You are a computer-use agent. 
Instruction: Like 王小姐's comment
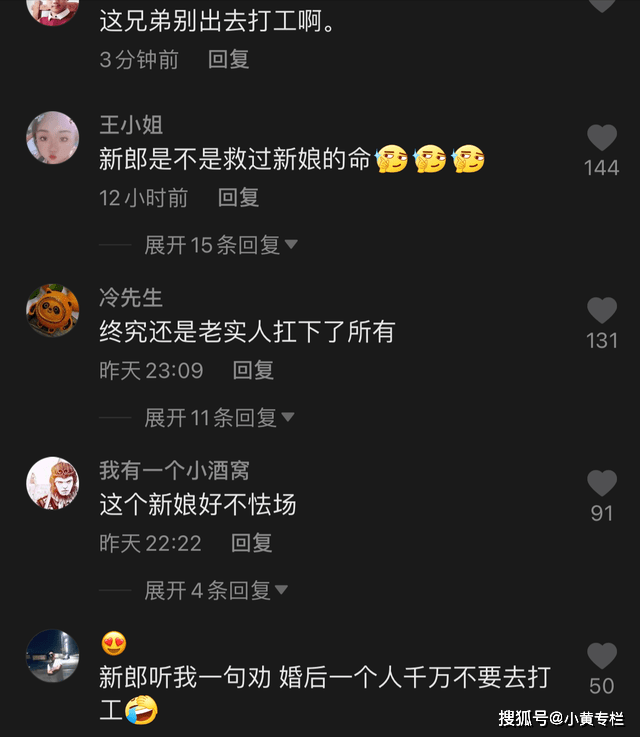pos(601,139)
